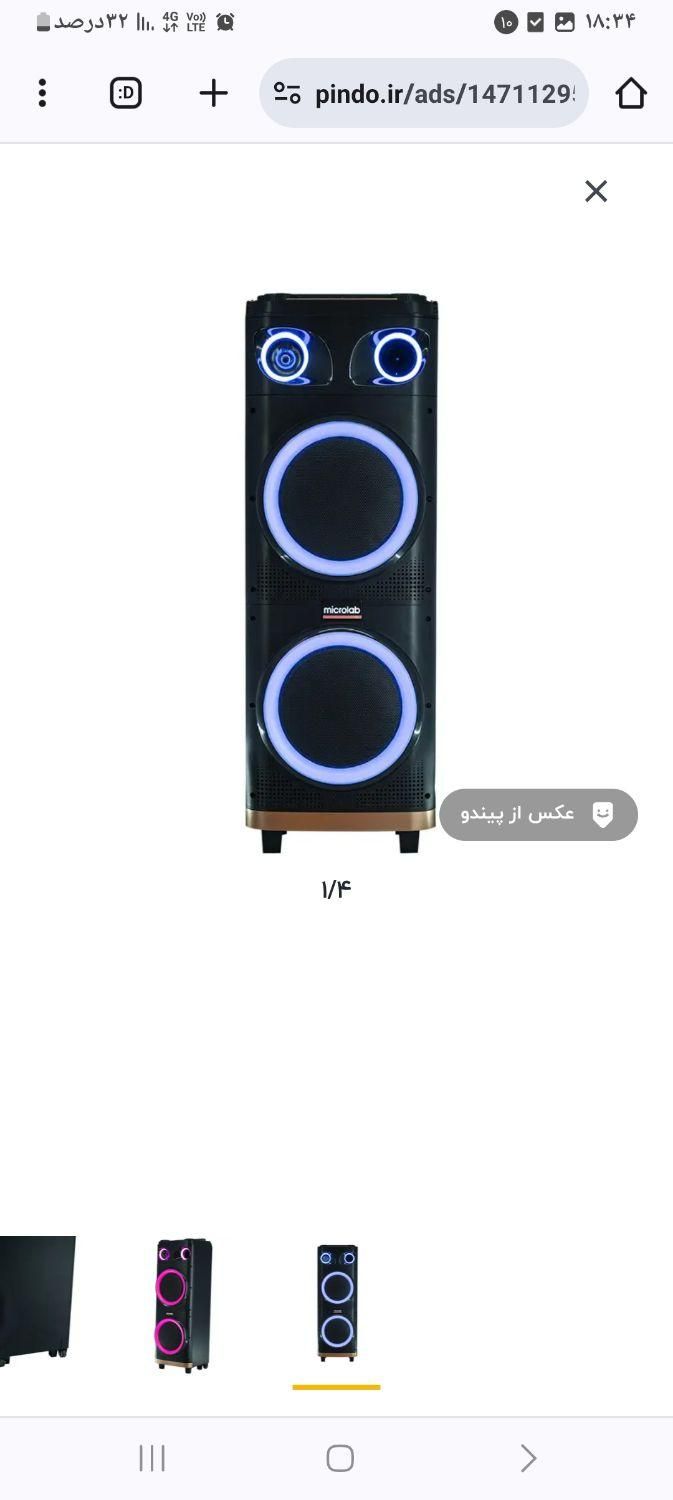Image resolution: width=673 pixels, height=1500 pixels.
Task: Tap the system home button
Action: (x=340, y=1458)
